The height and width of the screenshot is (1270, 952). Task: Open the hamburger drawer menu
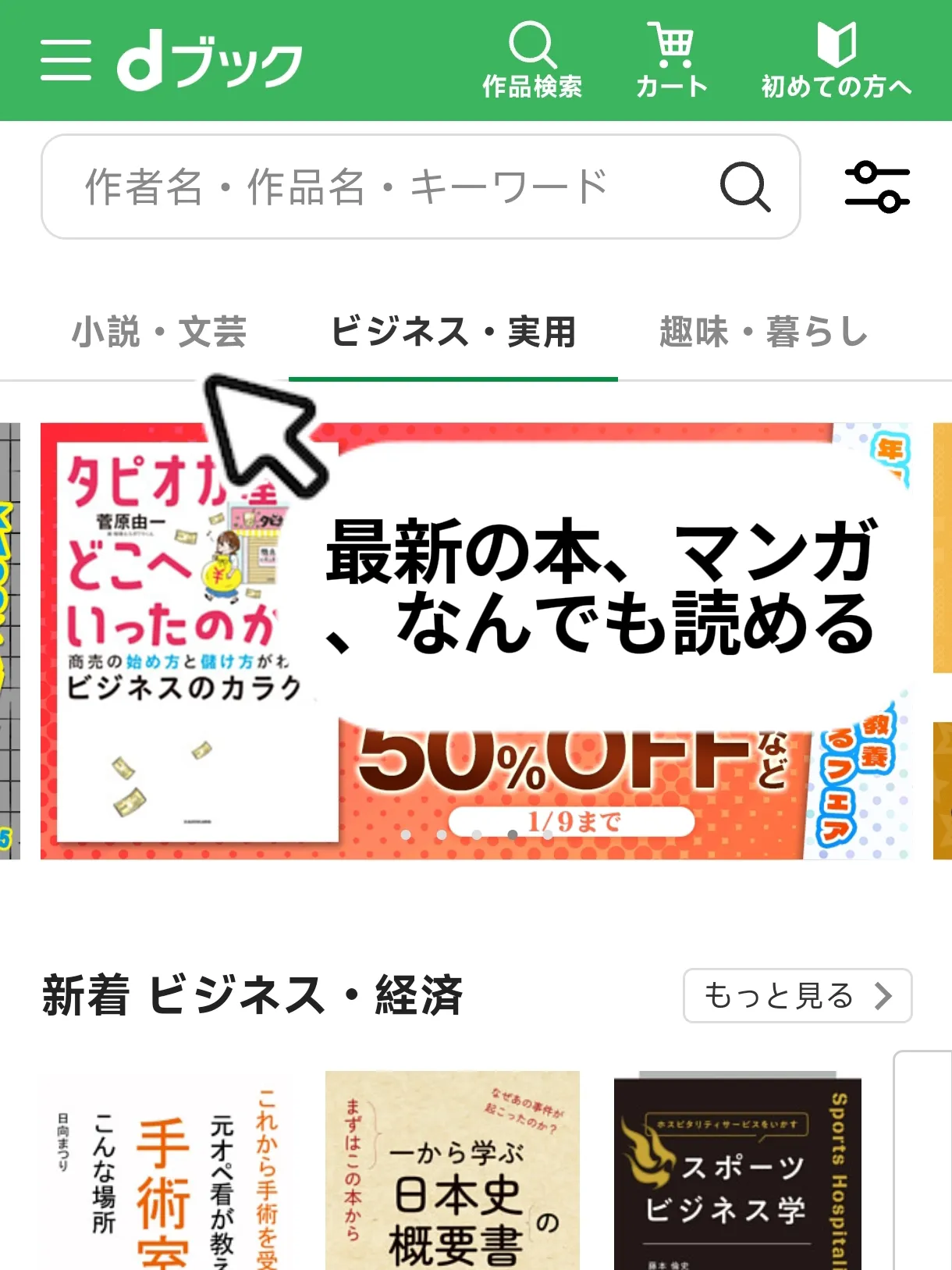(x=66, y=61)
